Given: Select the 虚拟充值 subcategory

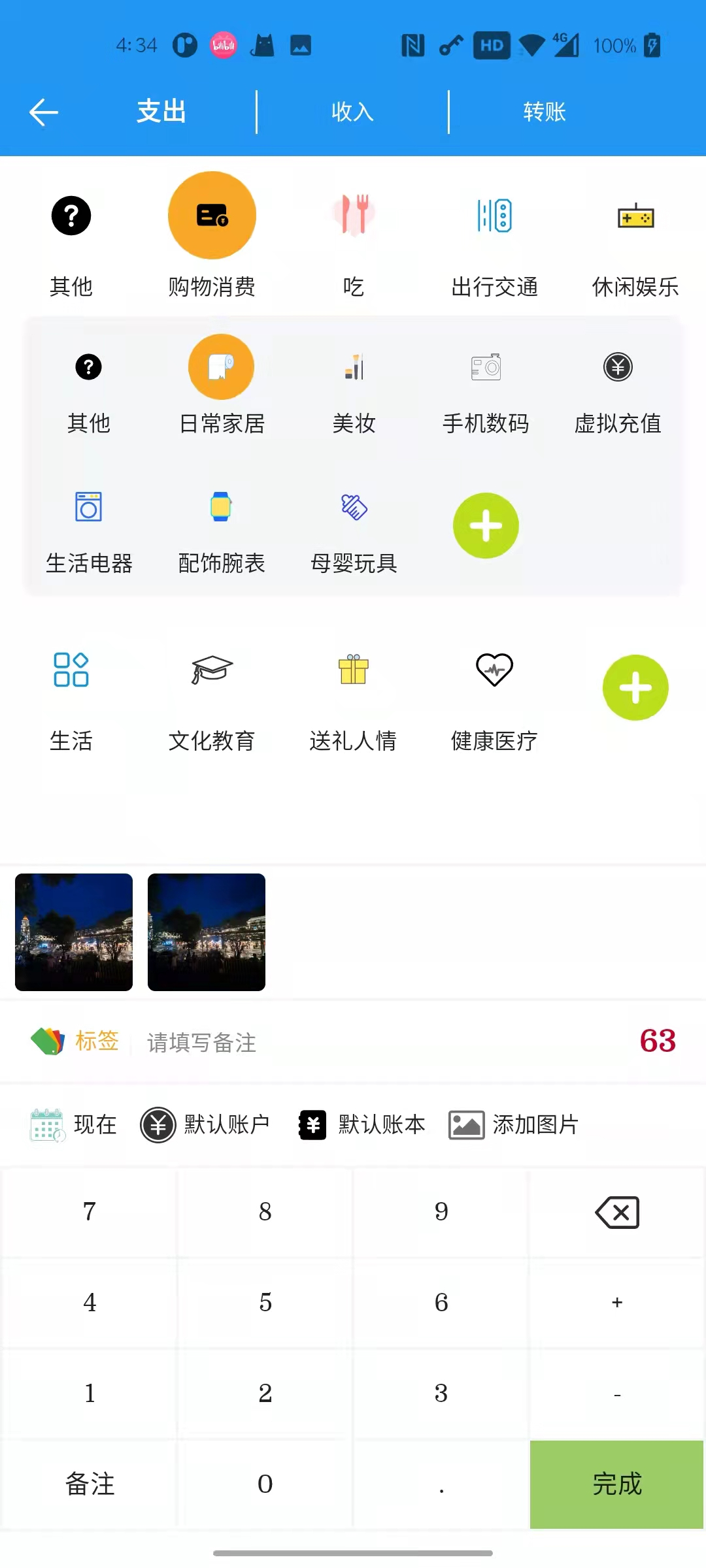Looking at the screenshot, I should [x=618, y=385].
